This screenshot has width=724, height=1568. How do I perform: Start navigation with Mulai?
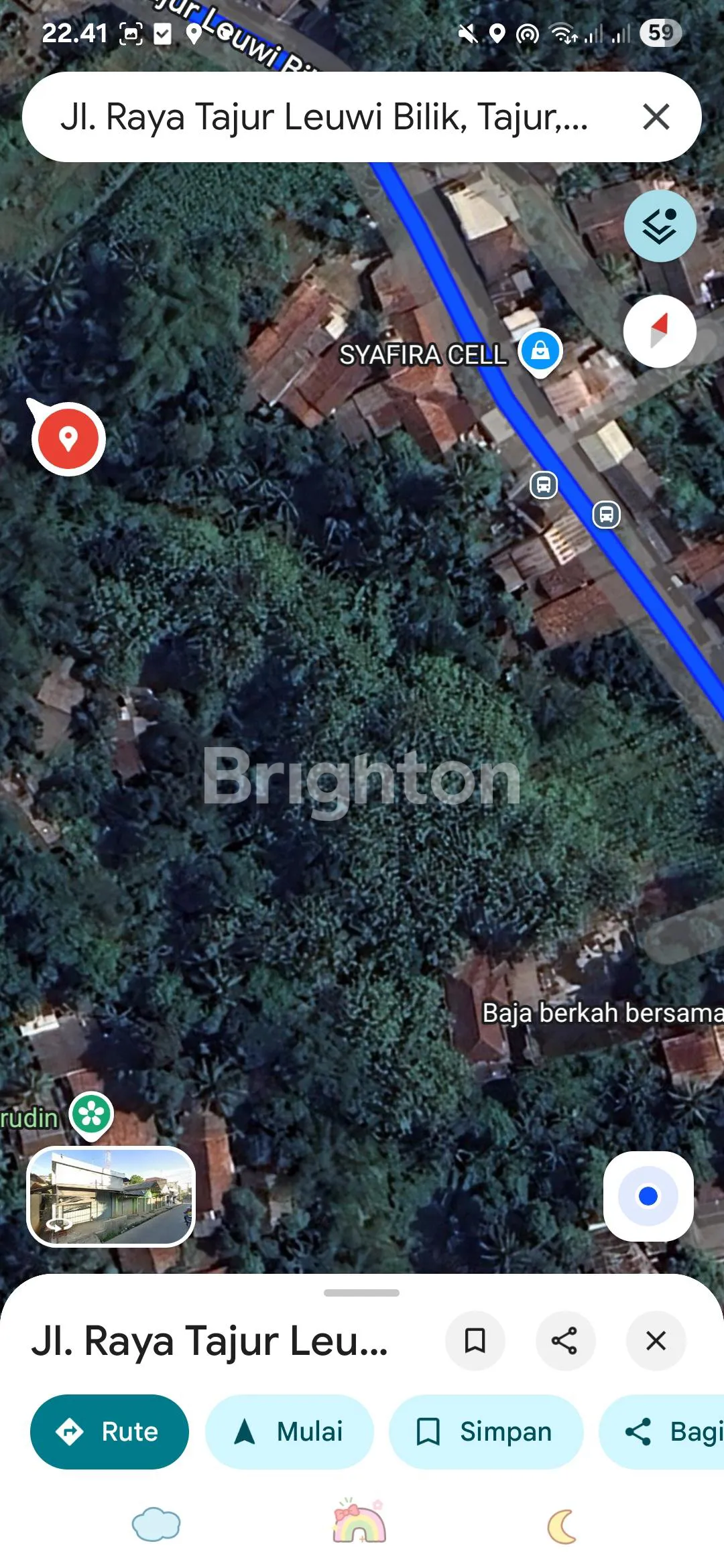[x=289, y=1432]
